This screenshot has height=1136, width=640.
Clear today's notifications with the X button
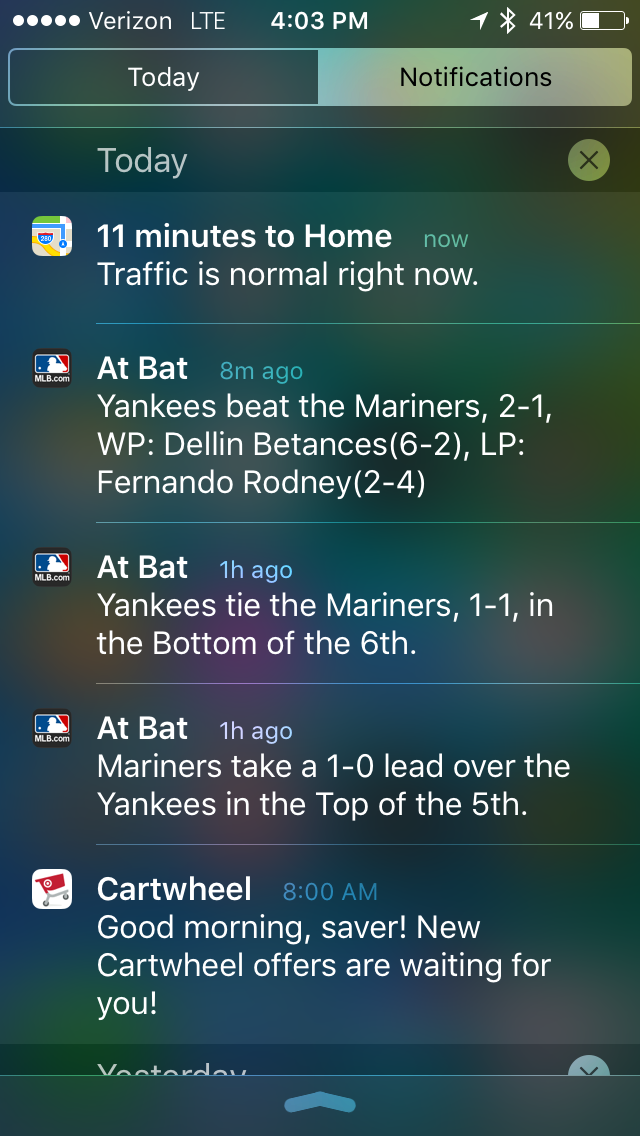(x=588, y=160)
